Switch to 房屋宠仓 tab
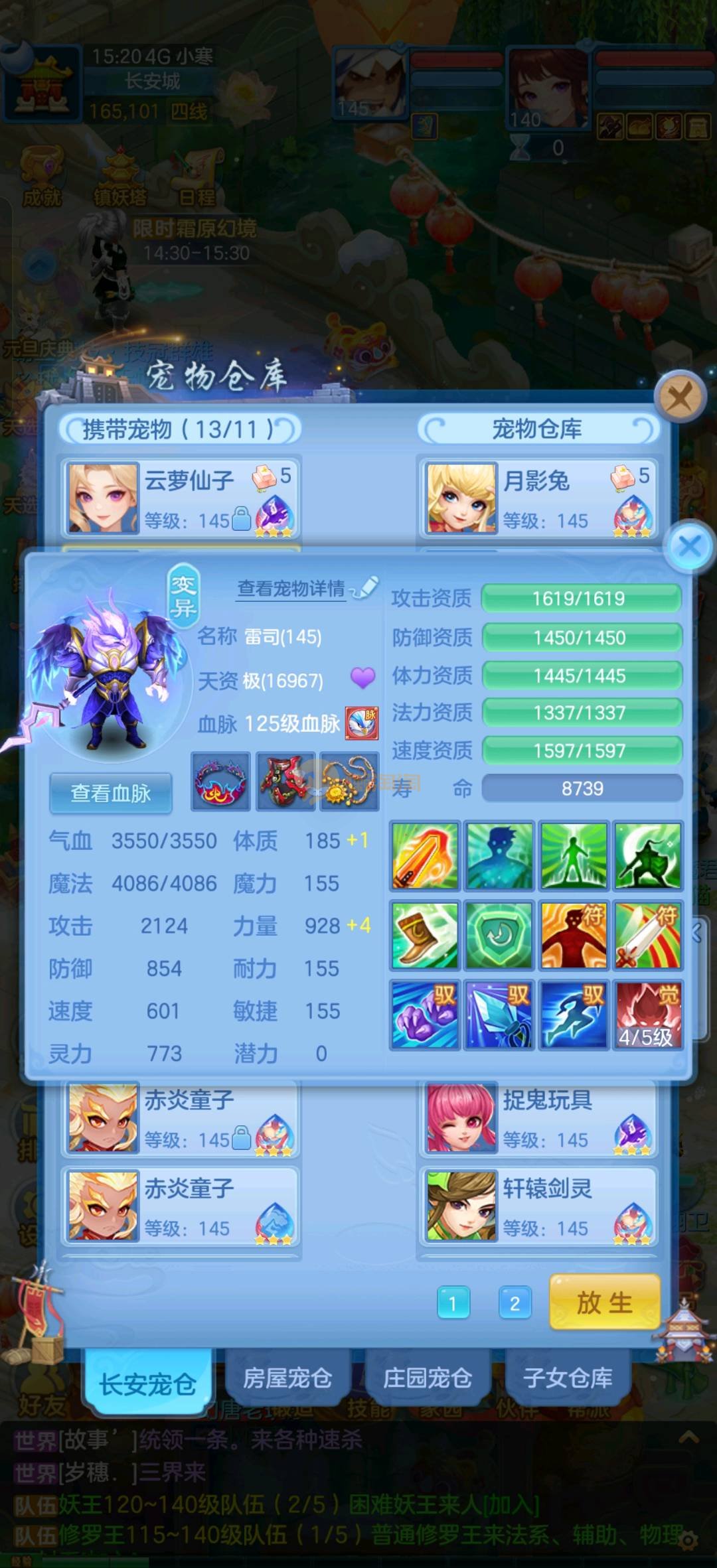 point(287,1378)
